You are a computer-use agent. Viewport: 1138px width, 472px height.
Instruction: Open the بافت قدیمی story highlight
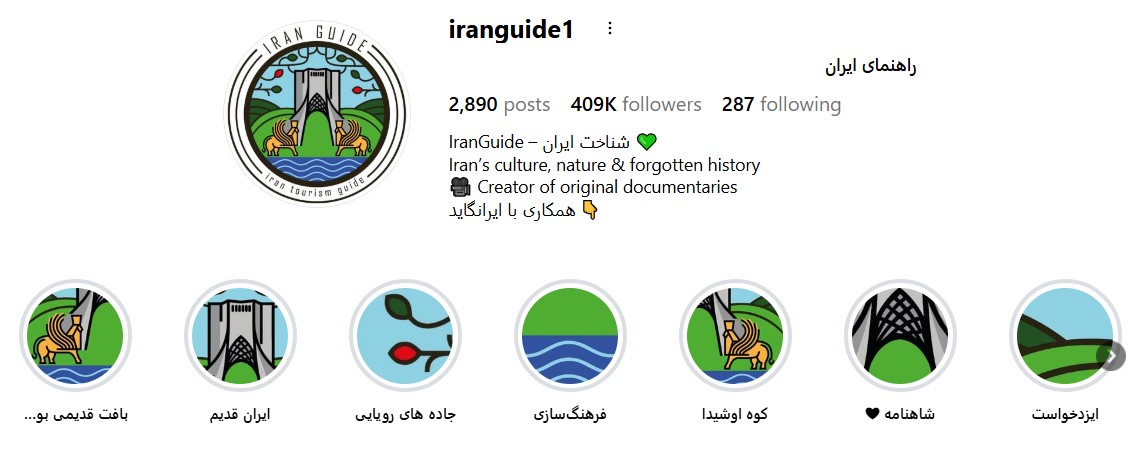(x=76, y=333)
